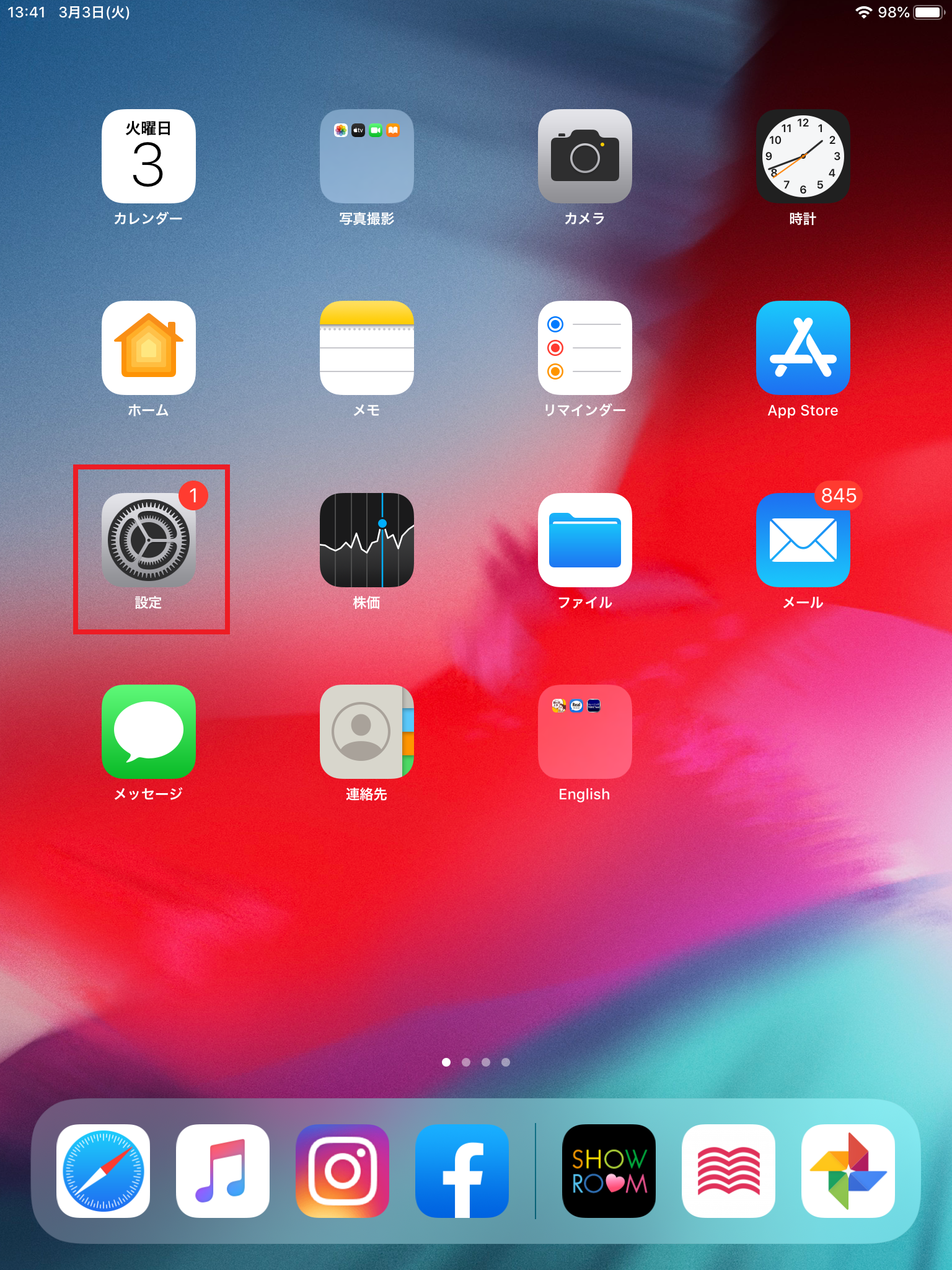Open the Stocks (株価) app
Viewport: 952px width, 1270px height.
[x=367, y=540]
